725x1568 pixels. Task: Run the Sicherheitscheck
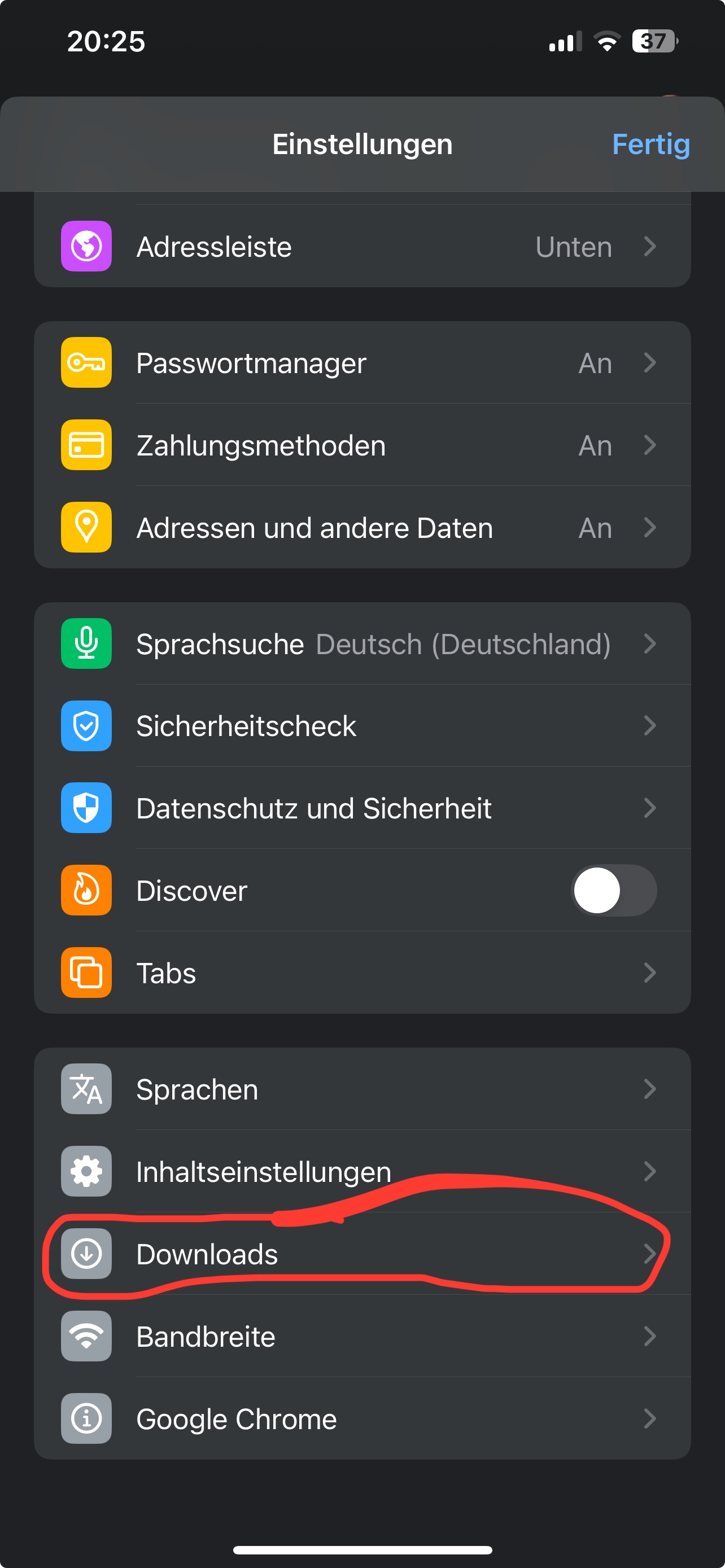point(362,725)
